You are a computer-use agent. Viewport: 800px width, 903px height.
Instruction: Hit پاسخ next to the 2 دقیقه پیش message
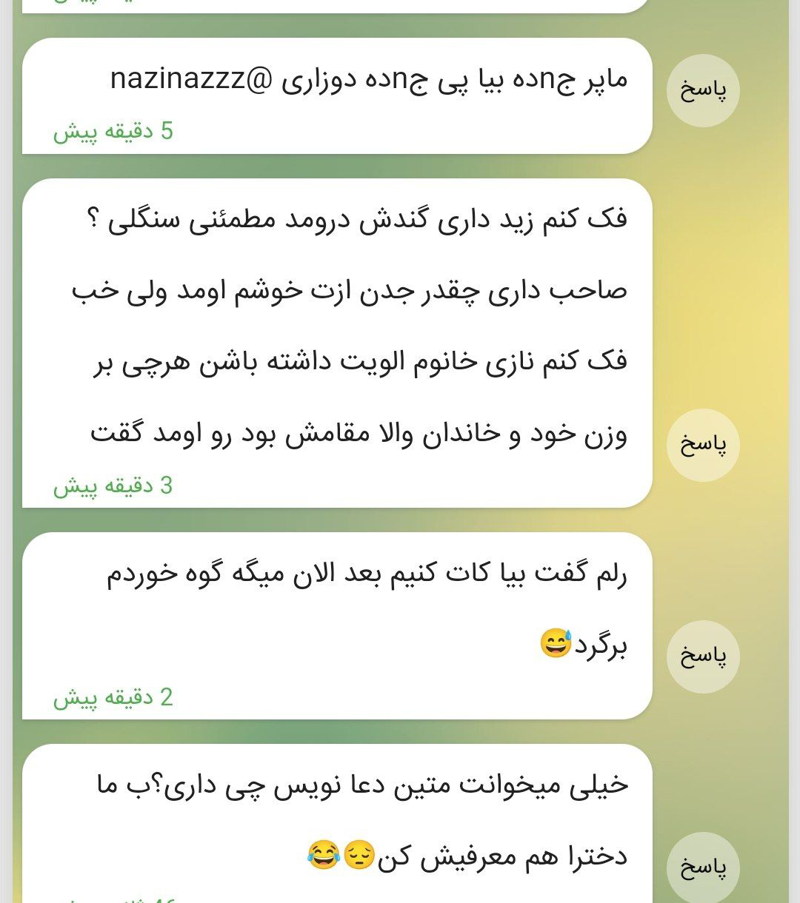pos(703,656)
